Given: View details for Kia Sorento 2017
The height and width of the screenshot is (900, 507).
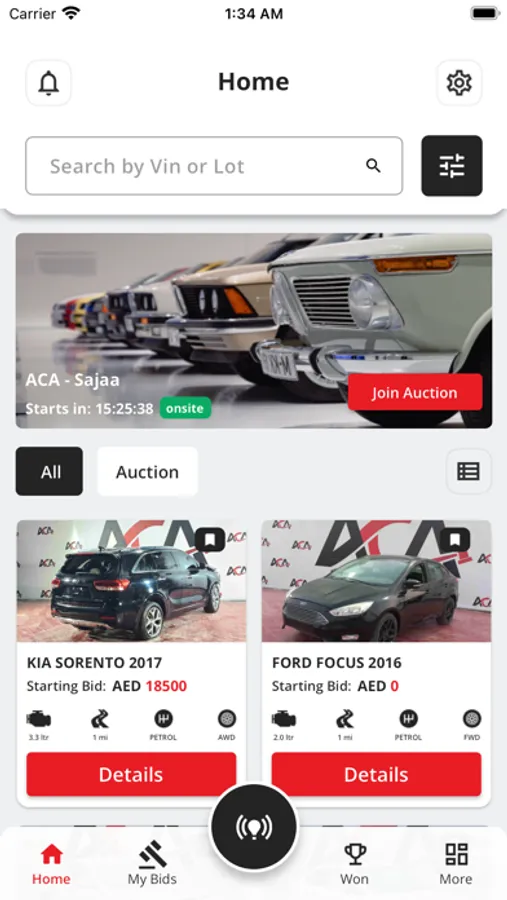Looking at the screenshot, I should (131, 774).
